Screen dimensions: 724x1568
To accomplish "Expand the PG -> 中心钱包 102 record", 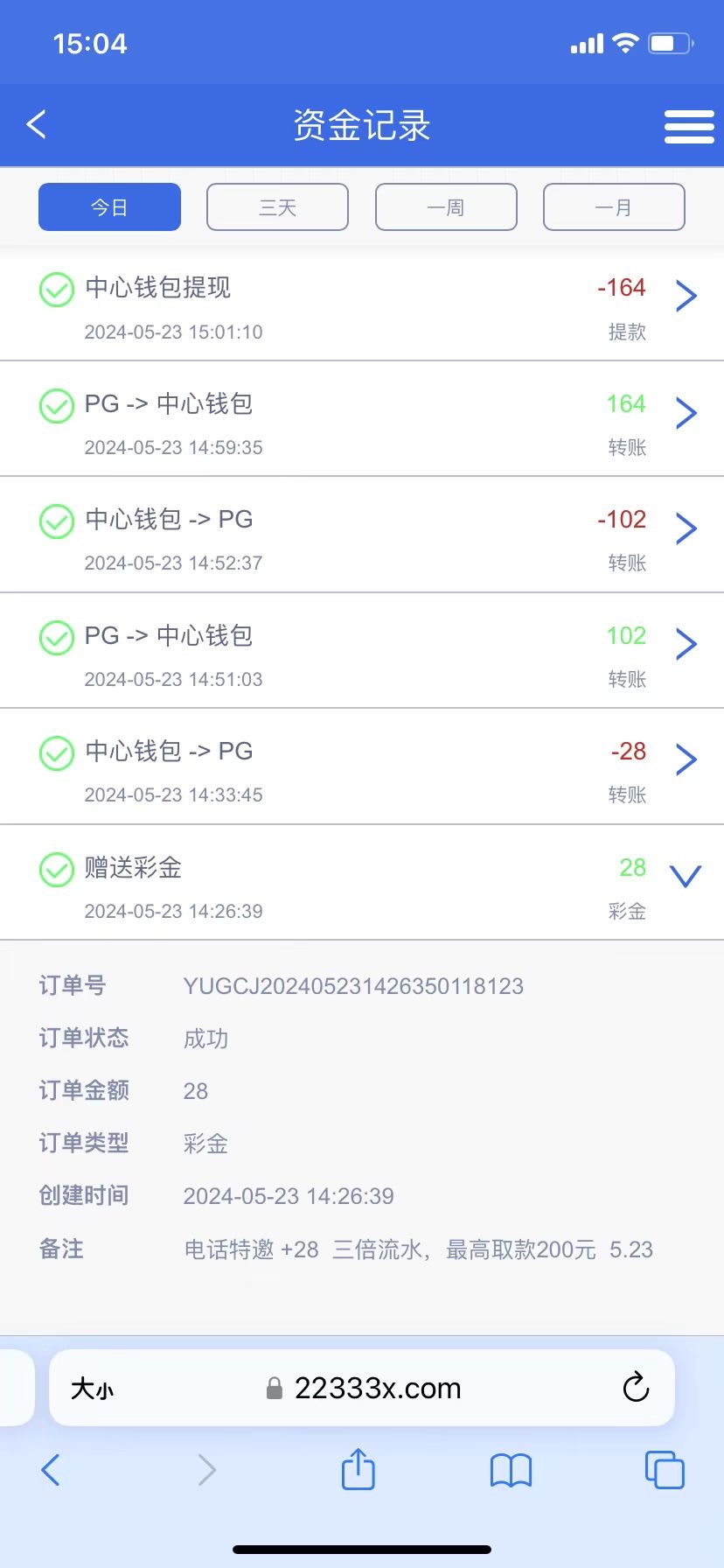I will [362, 651].
